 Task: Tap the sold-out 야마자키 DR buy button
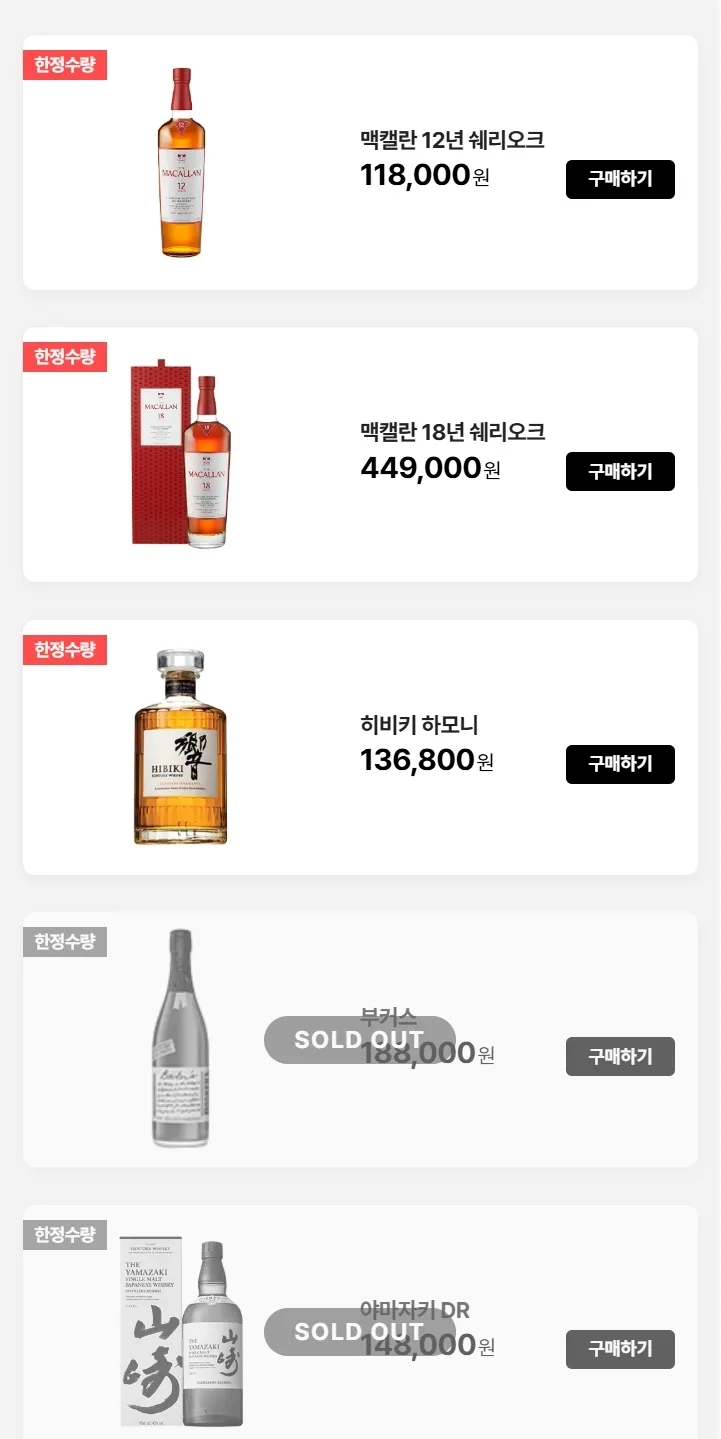coord(620,1349)
